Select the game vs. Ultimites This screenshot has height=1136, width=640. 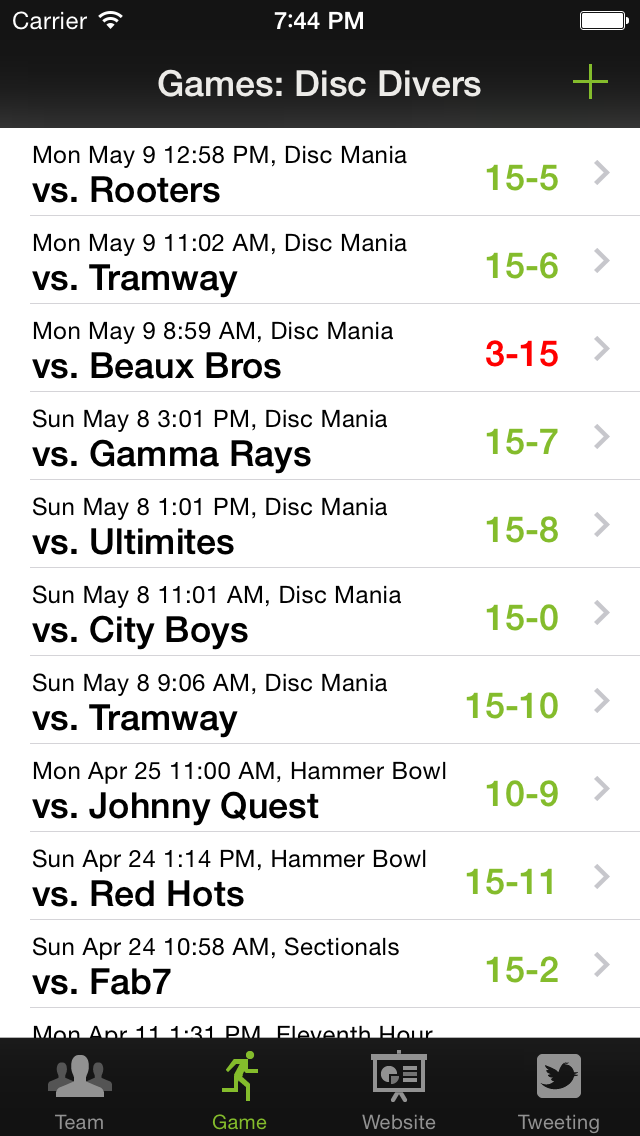[320, 524]
